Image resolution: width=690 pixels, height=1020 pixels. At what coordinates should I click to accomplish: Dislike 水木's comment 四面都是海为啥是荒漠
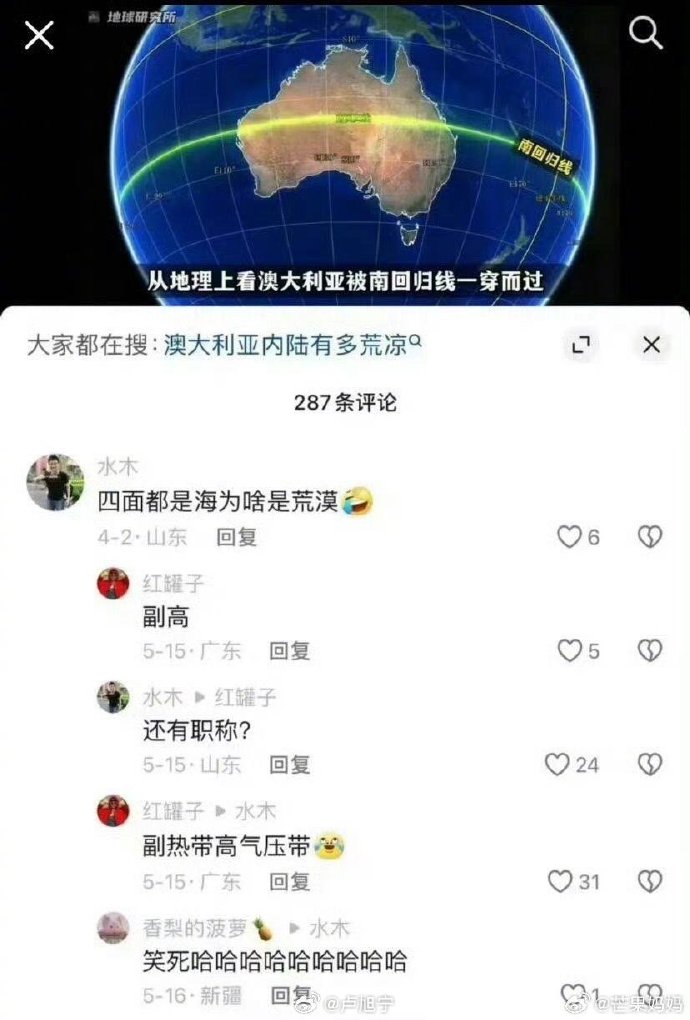coord(650,537)
